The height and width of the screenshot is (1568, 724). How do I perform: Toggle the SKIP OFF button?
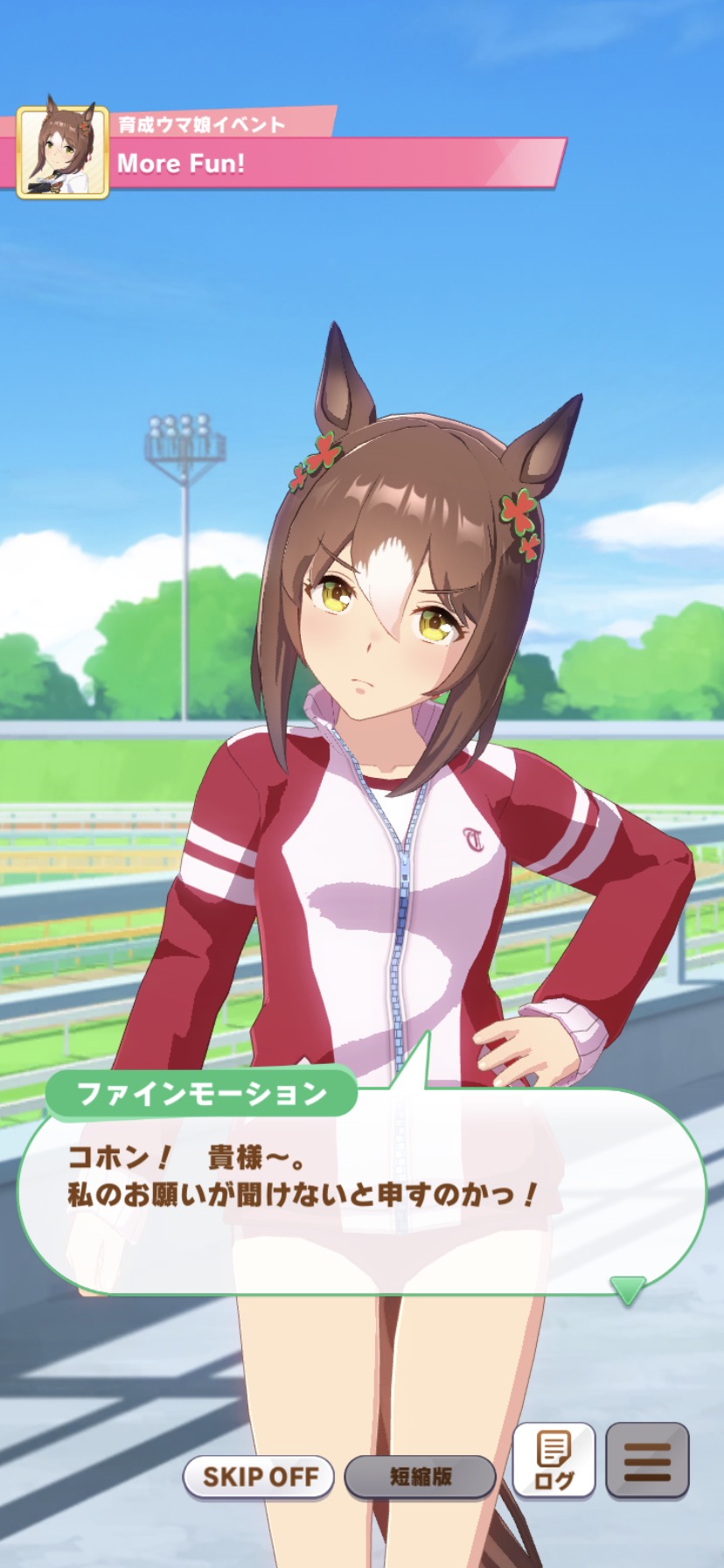pyautogui.click(x=259, y=1477)
